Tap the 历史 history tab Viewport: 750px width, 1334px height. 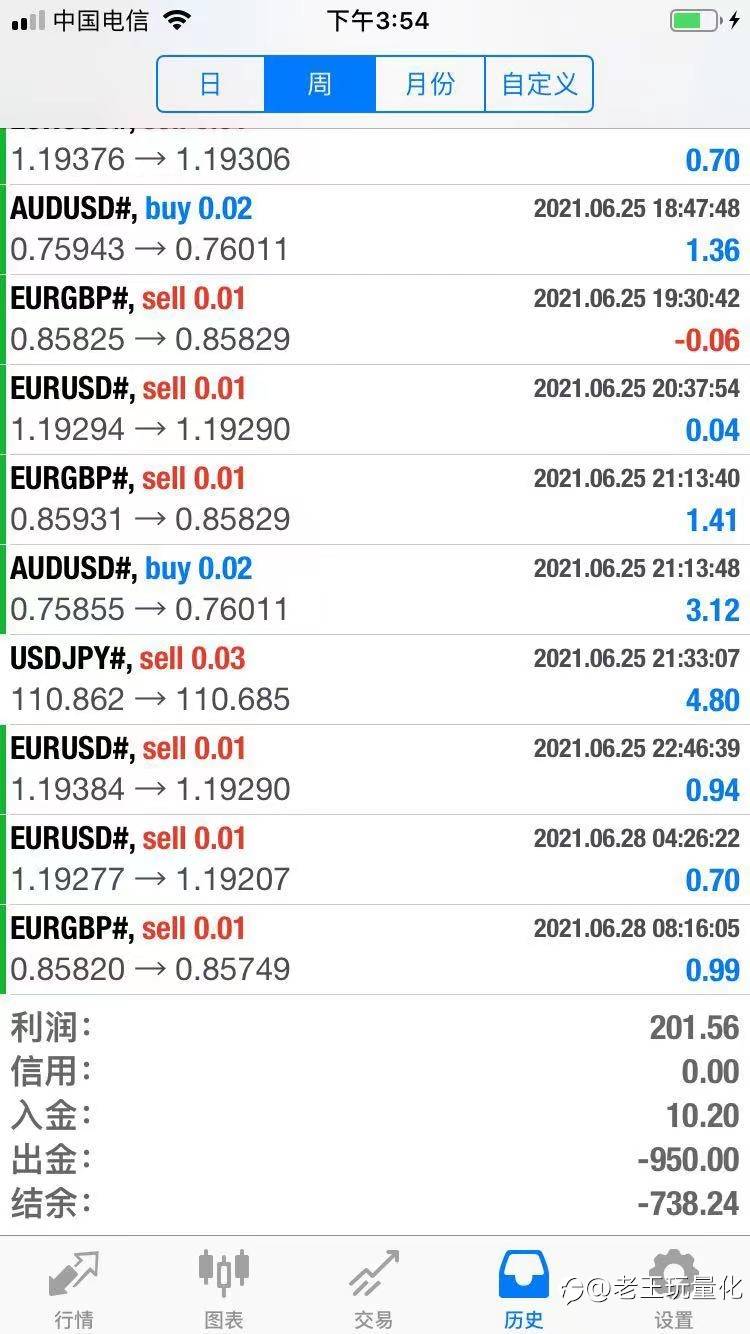(x=524, y=1288)
